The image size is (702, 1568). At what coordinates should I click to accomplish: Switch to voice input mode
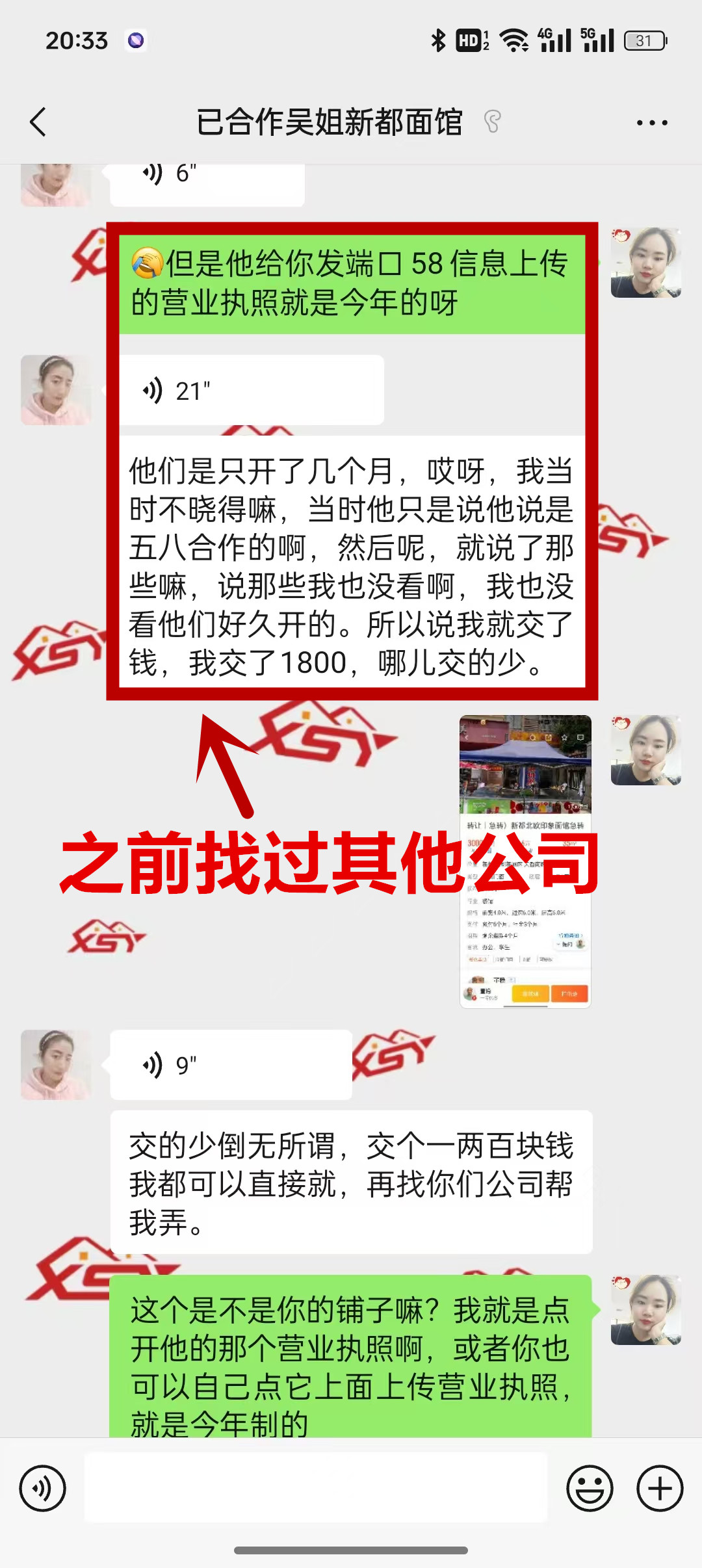[43, 1488]
